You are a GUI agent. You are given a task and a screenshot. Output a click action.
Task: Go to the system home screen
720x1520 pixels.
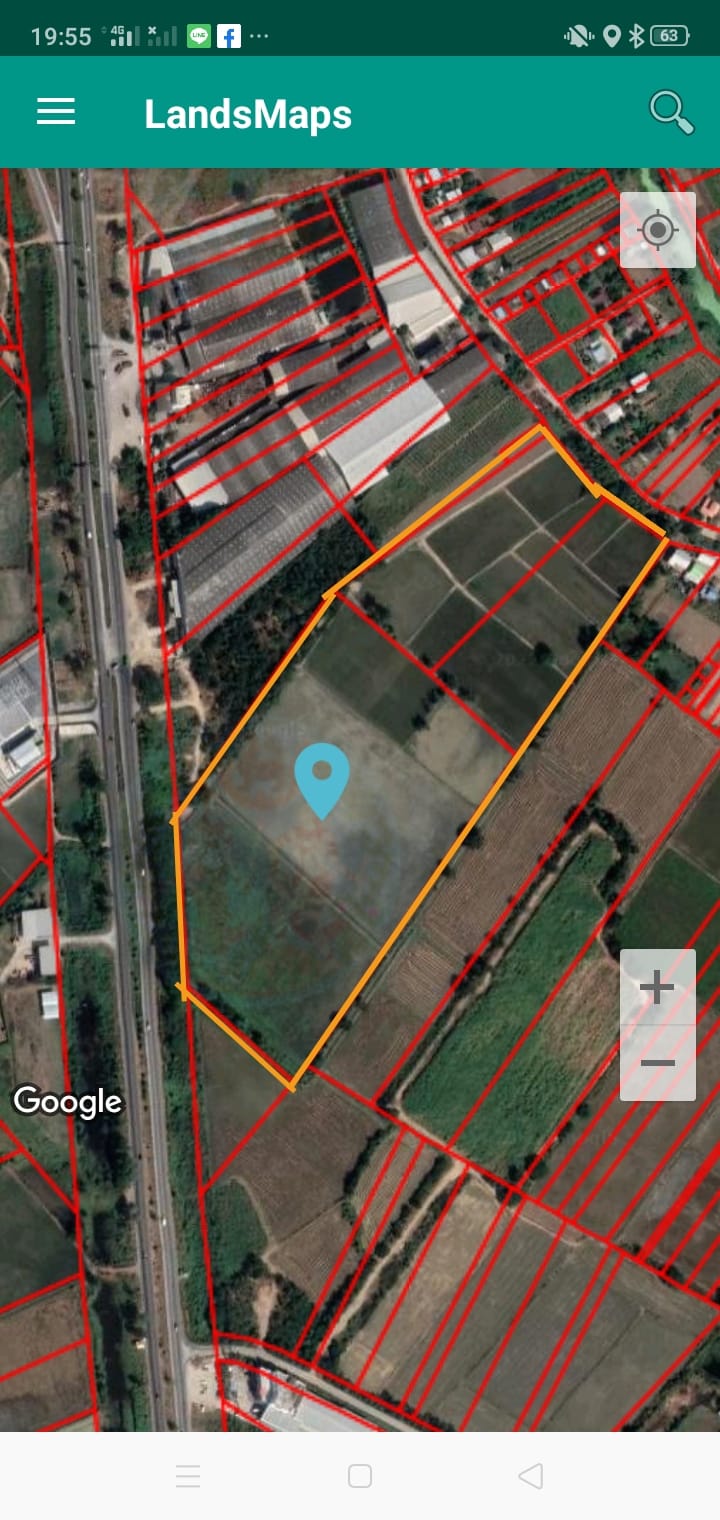360,1476
